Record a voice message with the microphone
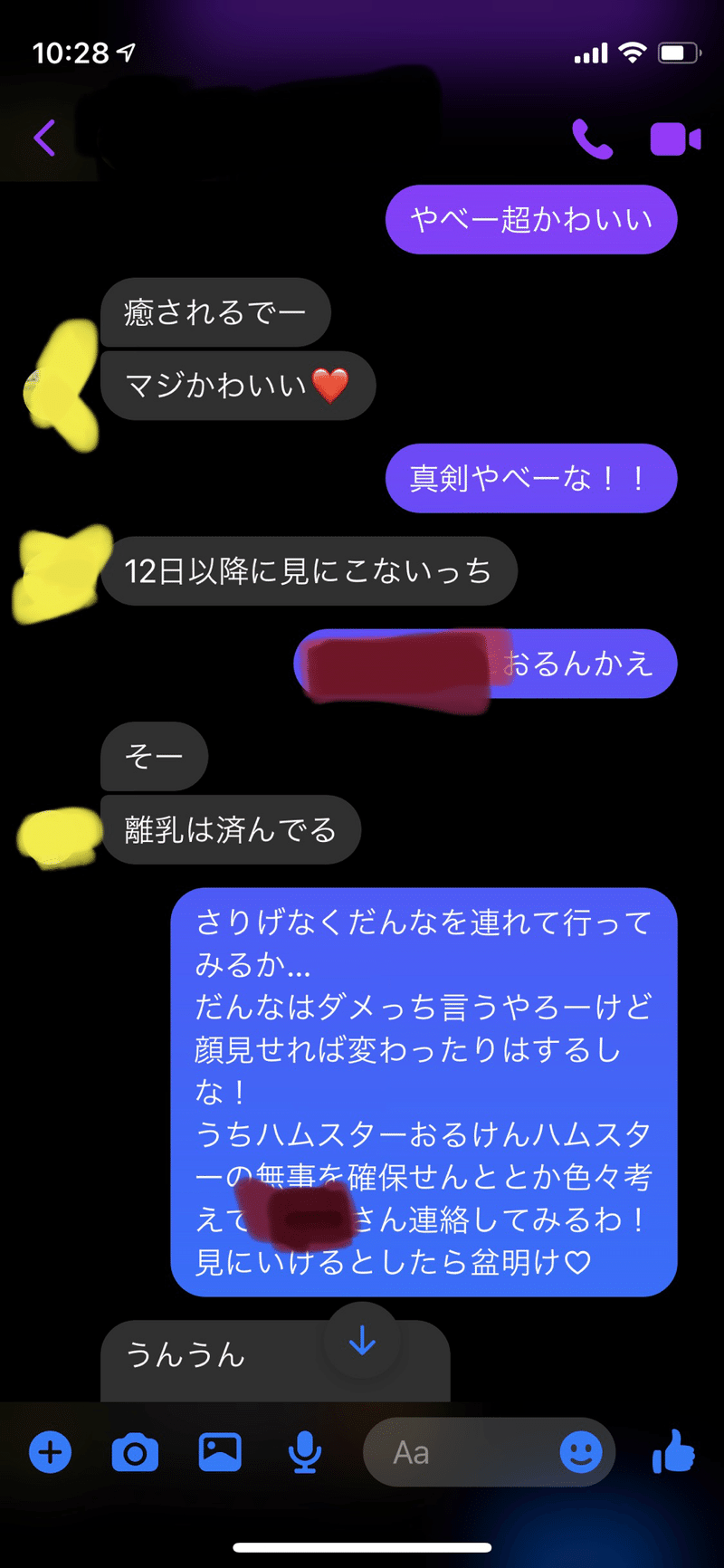The height and width of the screenshot is (1568, 724). 304,1452
